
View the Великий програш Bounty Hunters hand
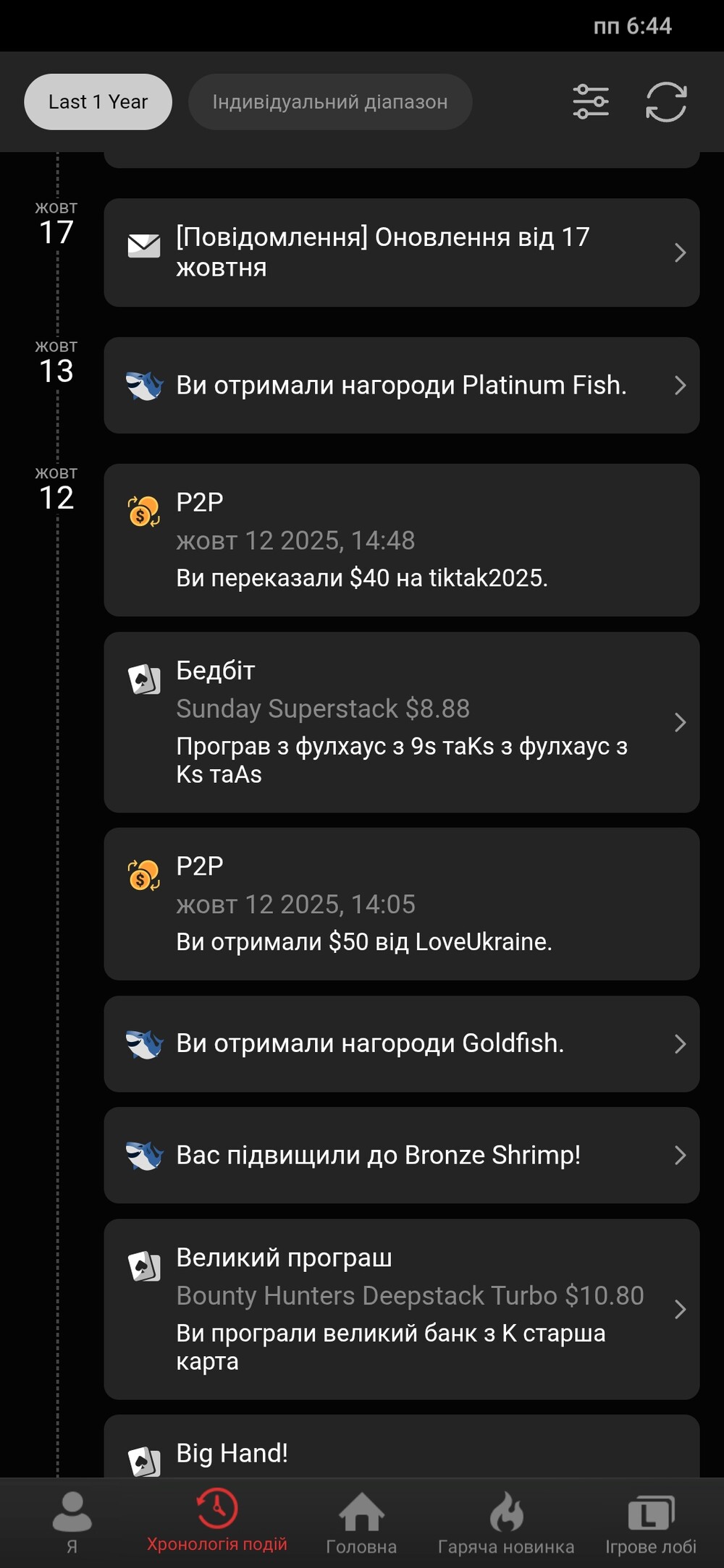[401, 1309]
